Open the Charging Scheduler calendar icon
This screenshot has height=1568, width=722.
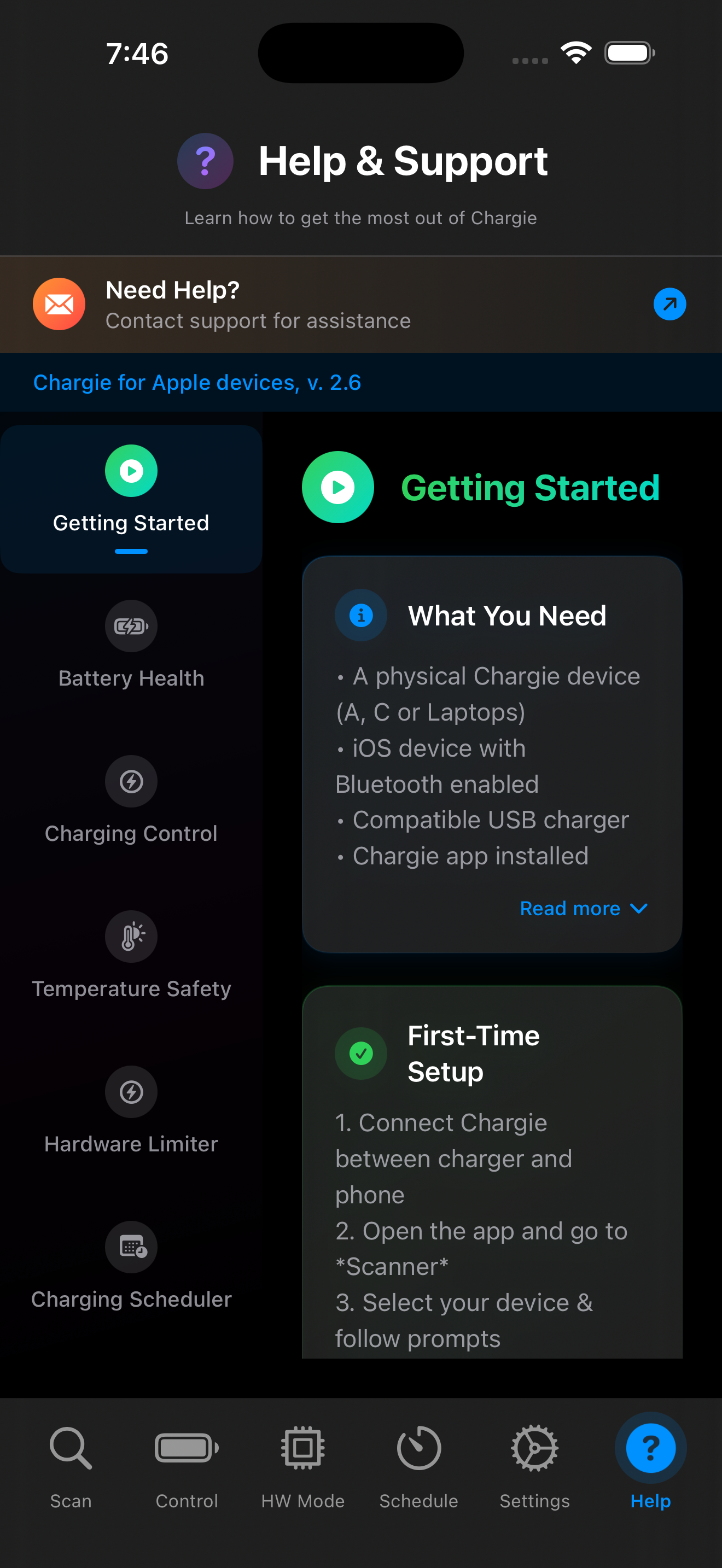point(131,1247)
